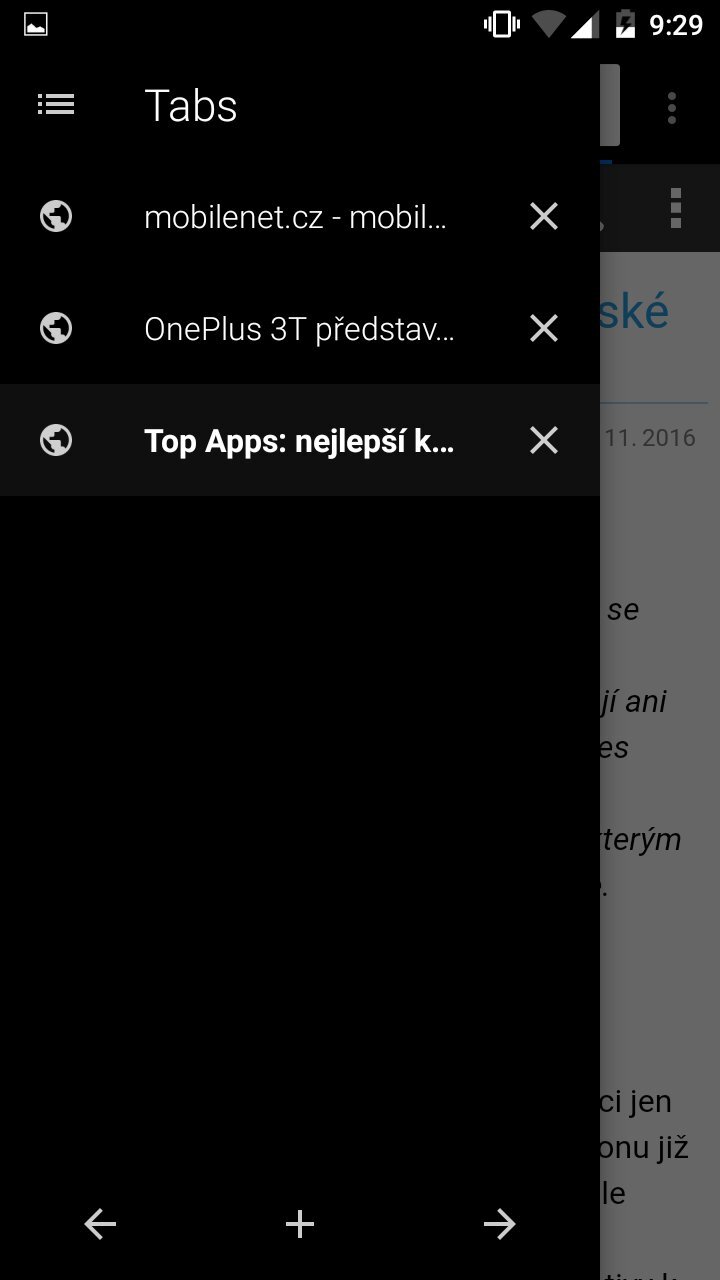Switch to the OnePlus 3T tab
The height and width of the screenshot is (1280, 720).
coord(299,329)
